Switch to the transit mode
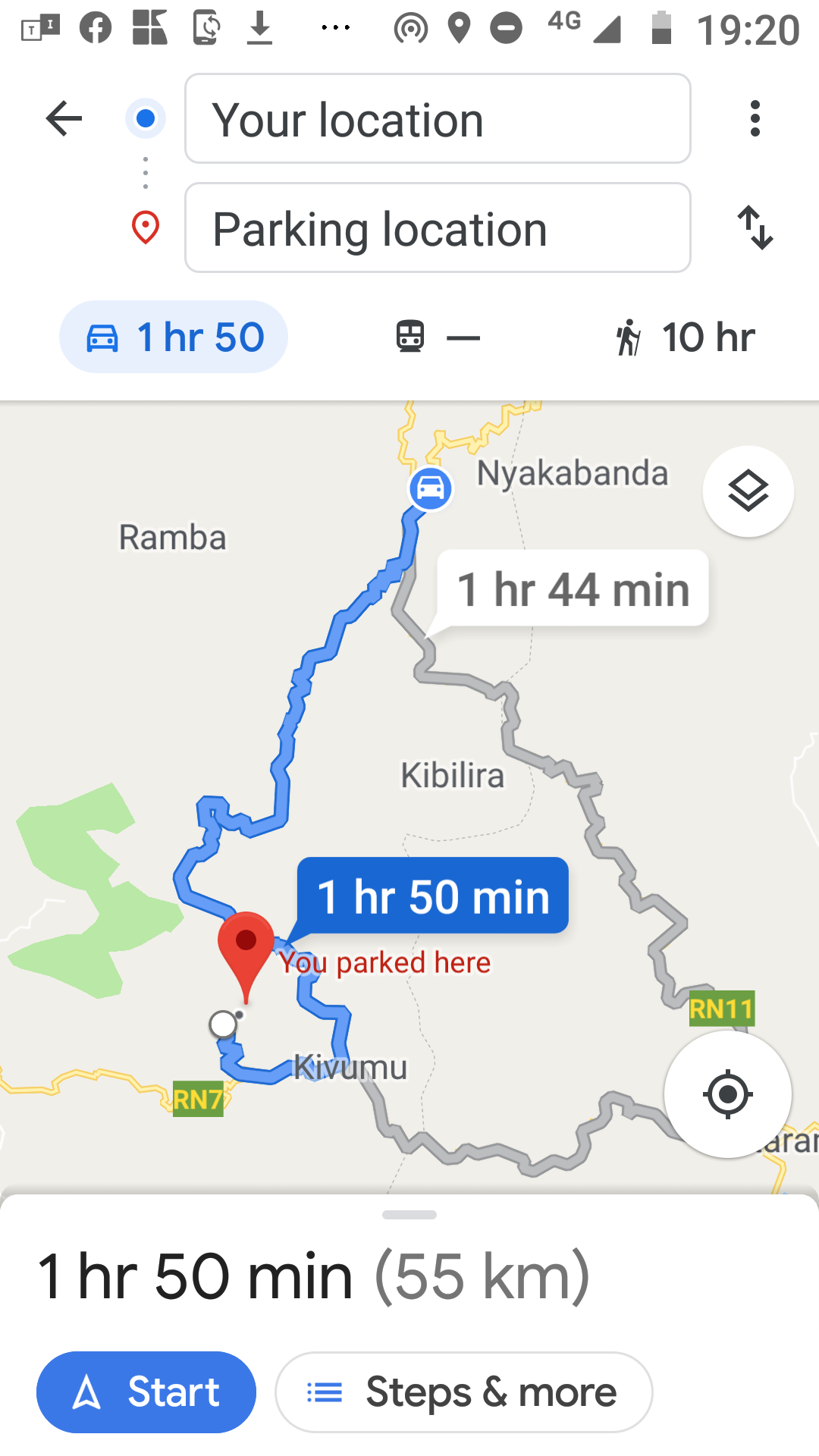 coord(438,337)
